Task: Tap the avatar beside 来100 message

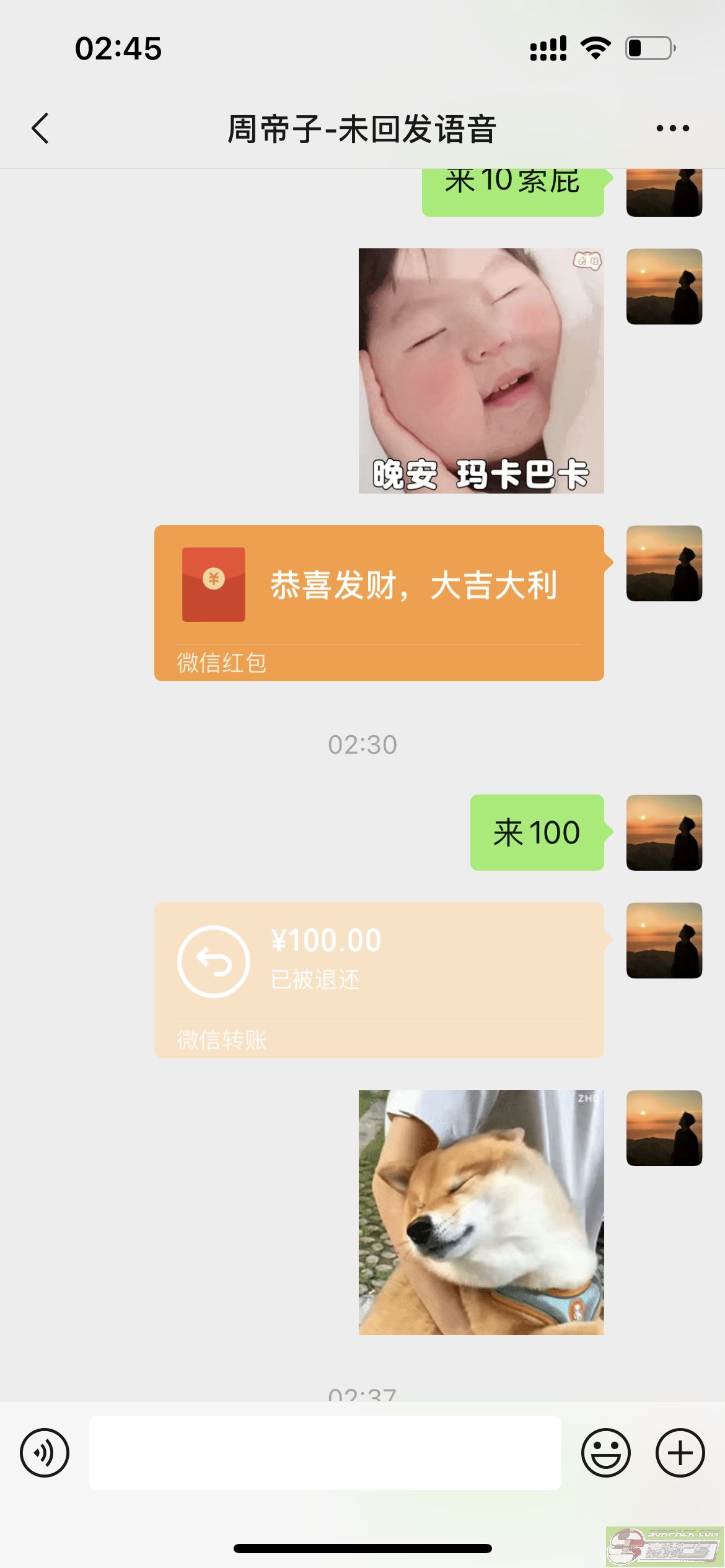Action: tap(664, 832)
